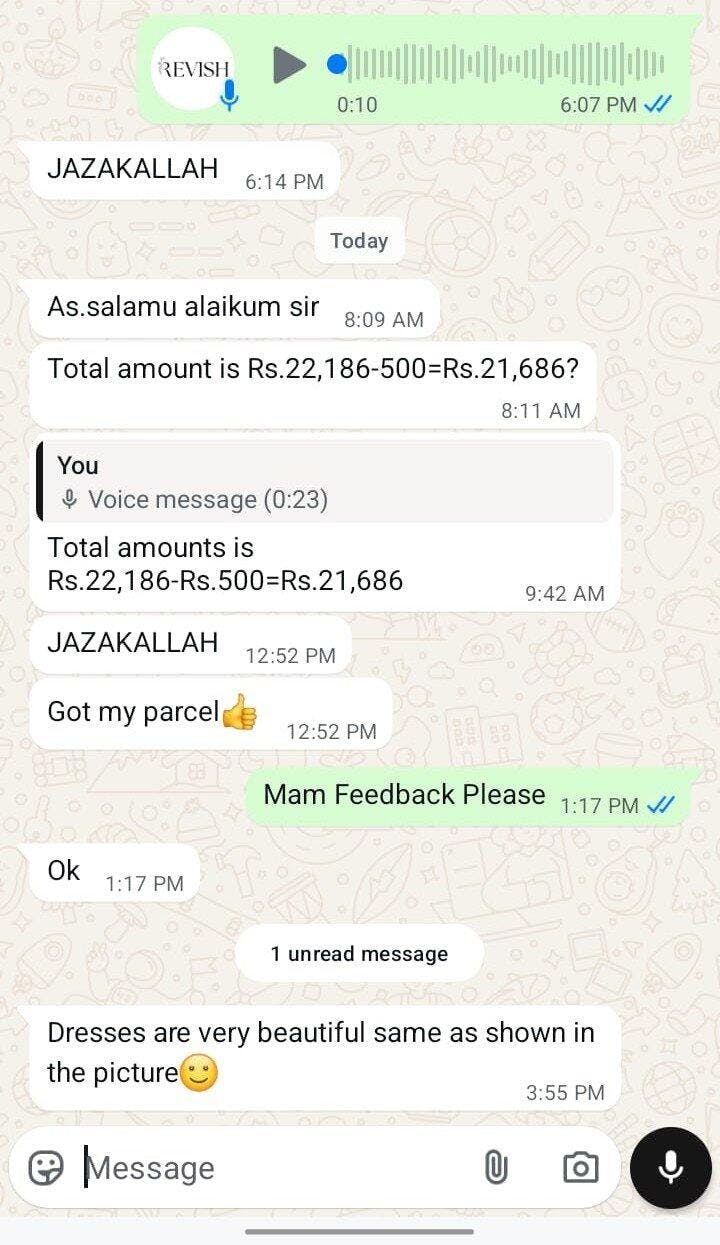Open the camera to send a photo
Screen dimensions: 720x1245
coord(580,1167)
